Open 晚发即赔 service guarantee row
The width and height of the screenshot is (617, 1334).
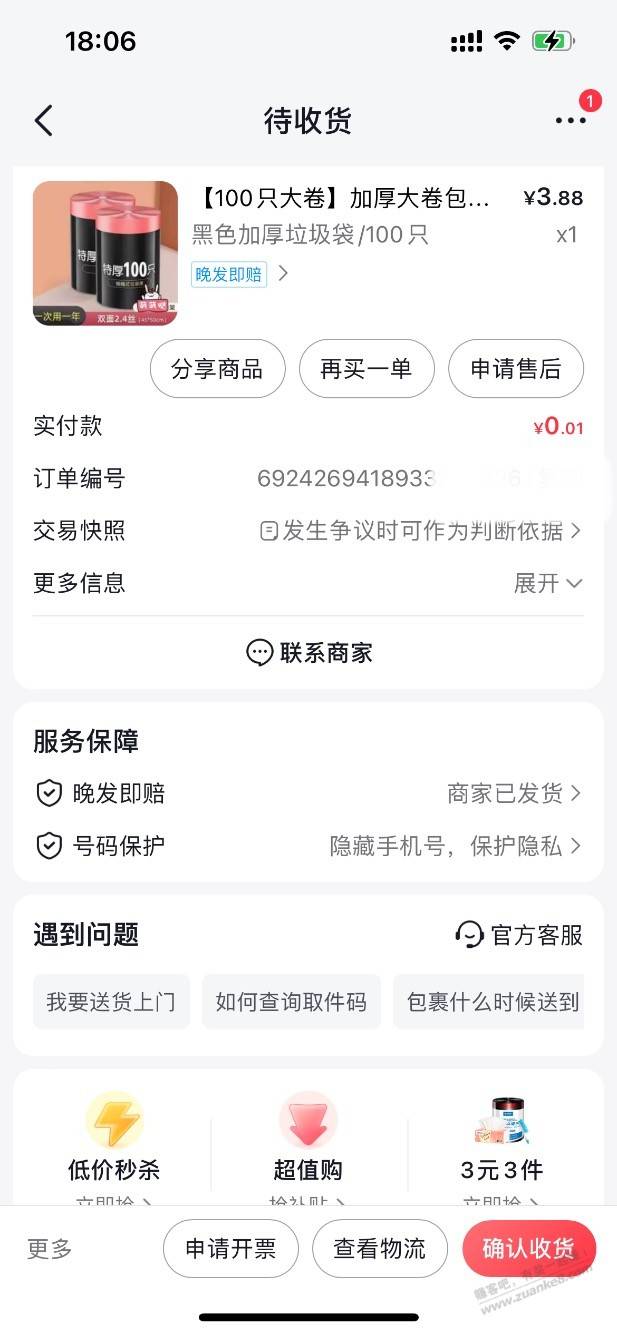[x=308, y=794]
